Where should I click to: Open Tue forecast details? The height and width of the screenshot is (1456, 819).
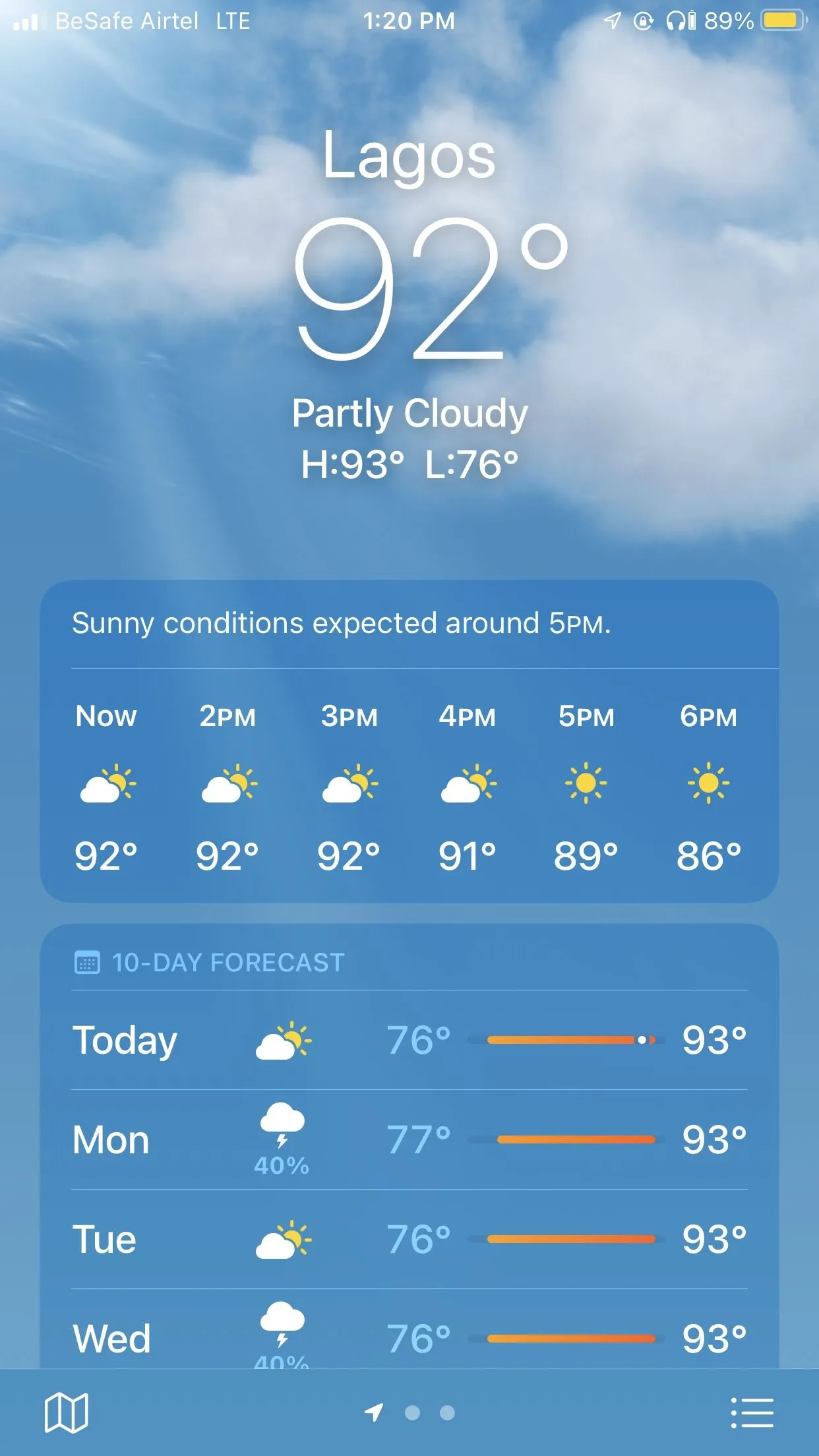click(x=409, y=1239)
